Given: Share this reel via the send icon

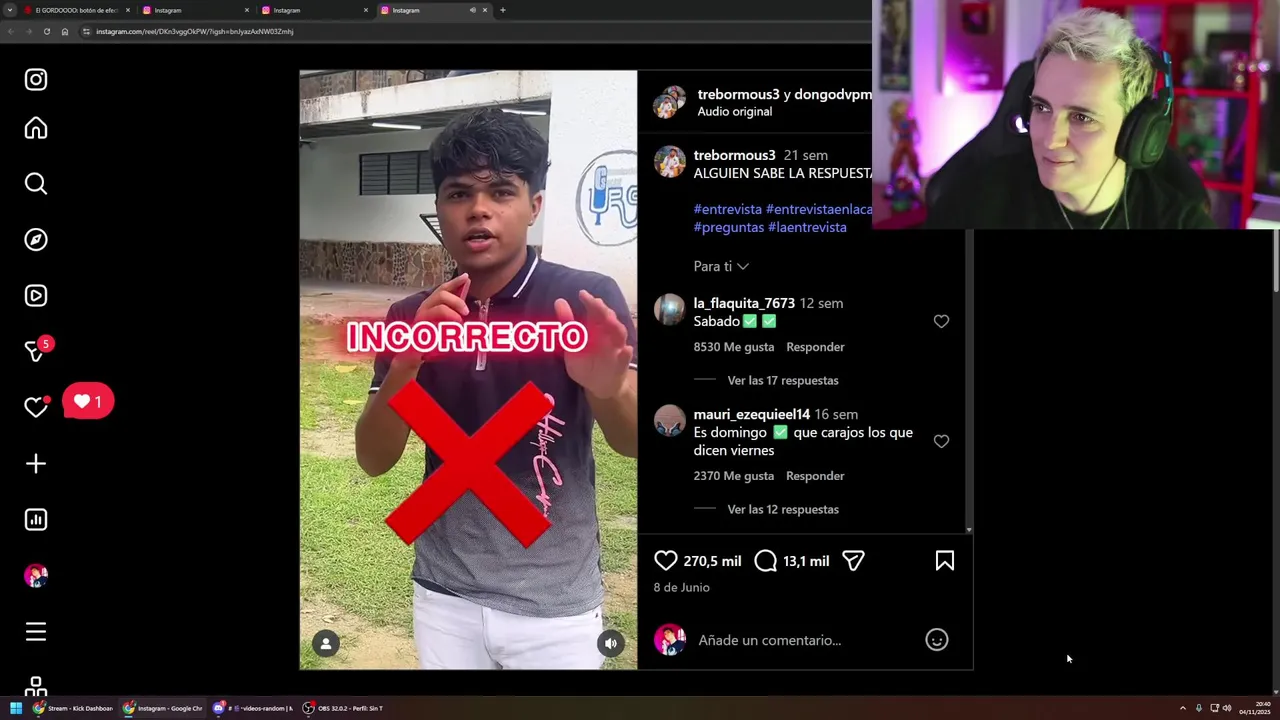Looking at the screenshot, I should coord(853,561).
